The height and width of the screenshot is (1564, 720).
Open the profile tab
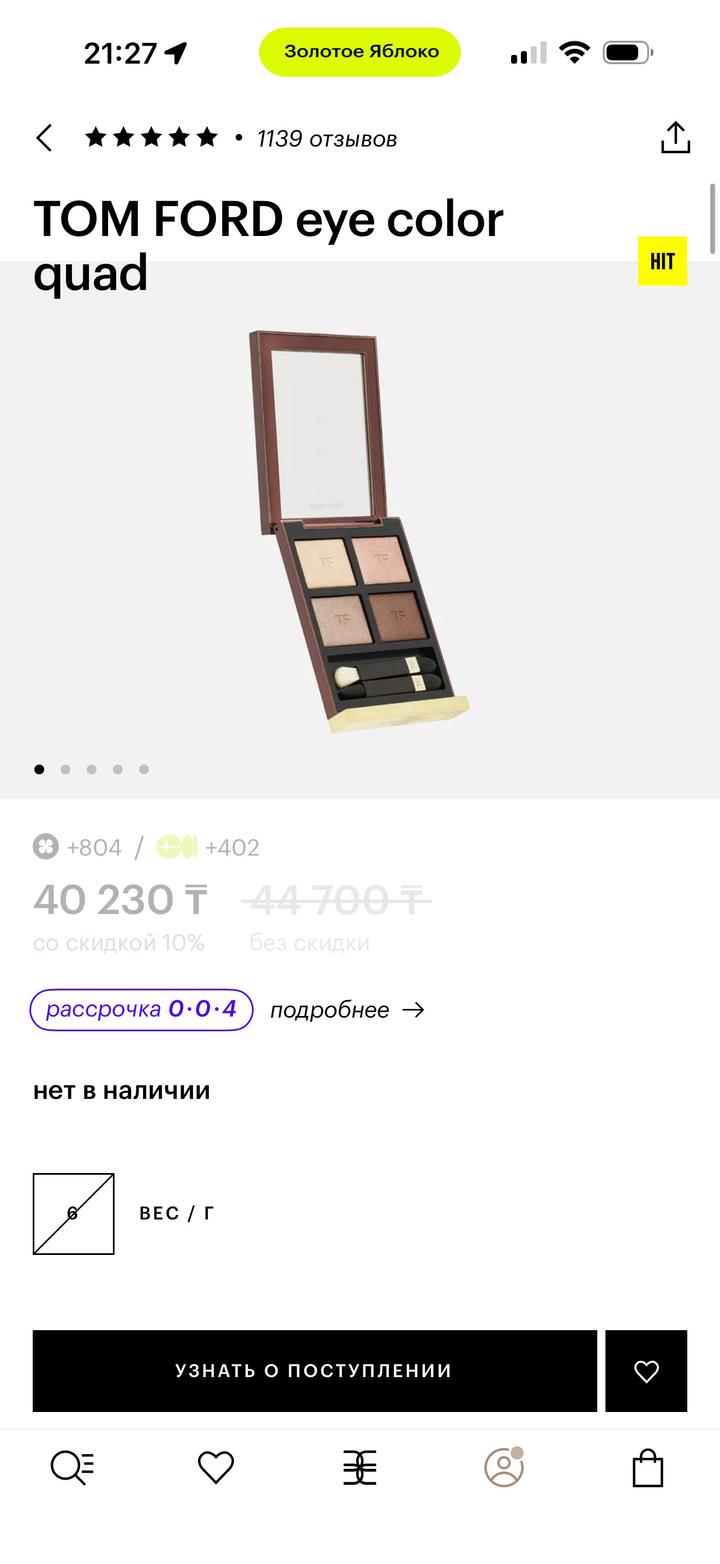(x=503, y=1467)
